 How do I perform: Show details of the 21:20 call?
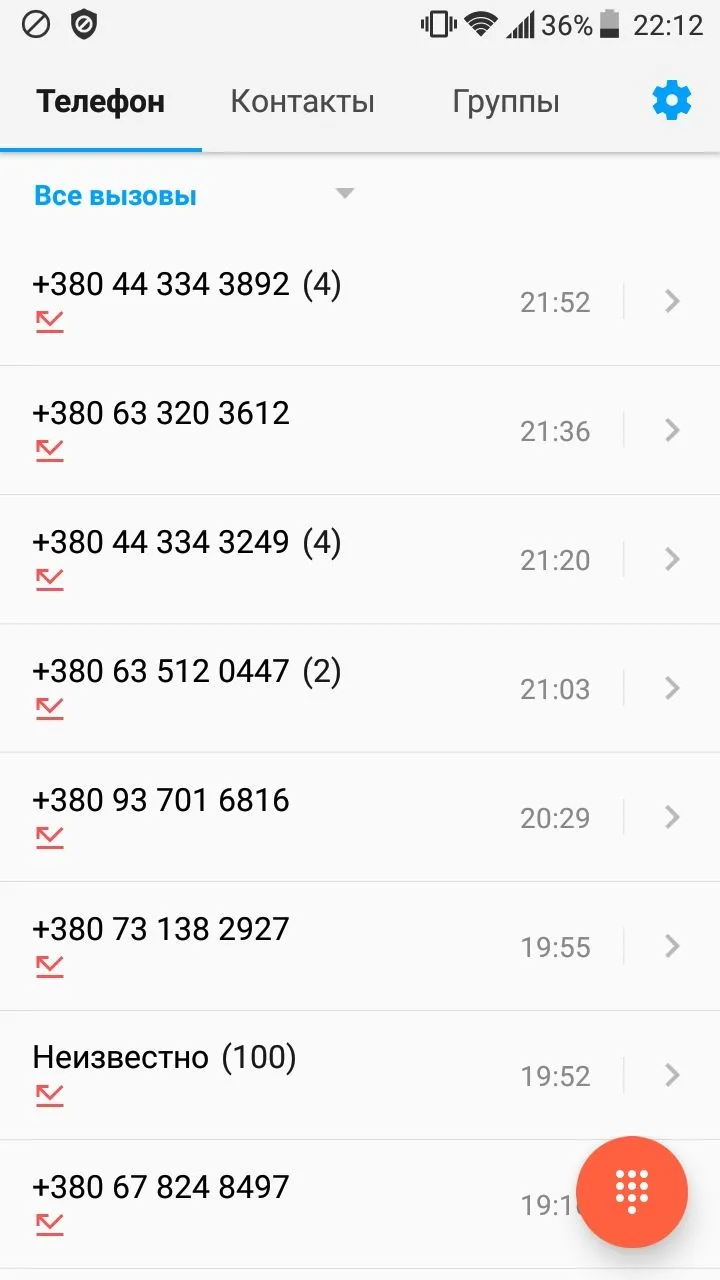[672, 559]
